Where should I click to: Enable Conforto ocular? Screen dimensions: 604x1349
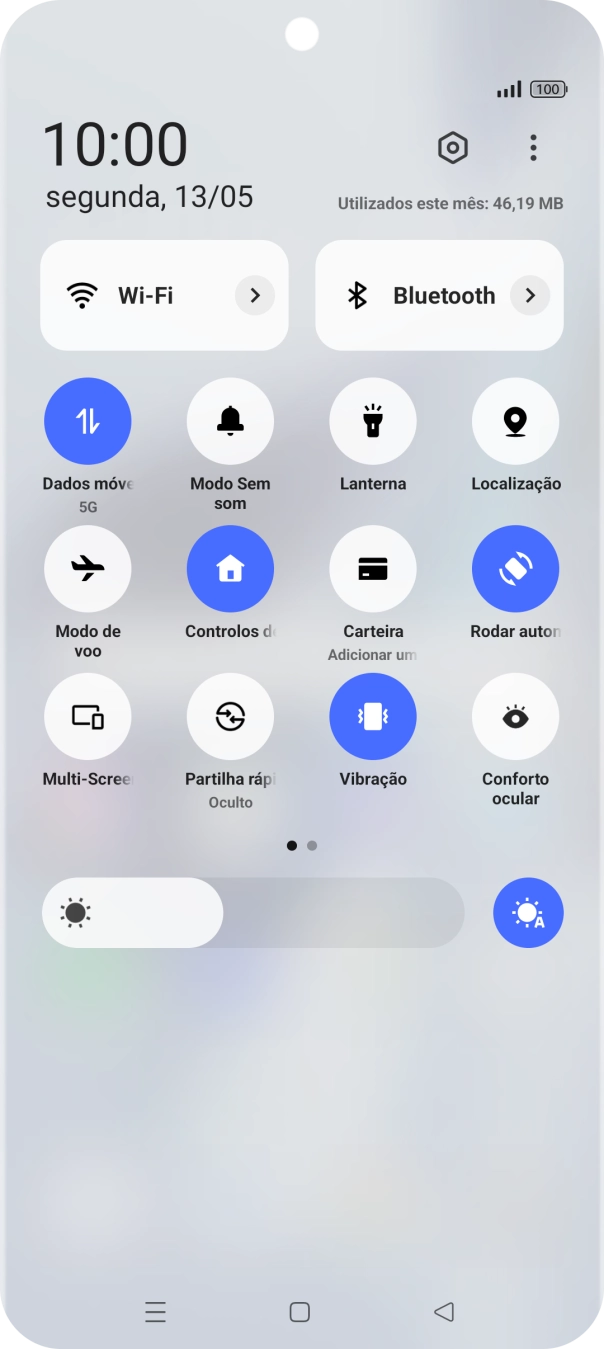tap(515, 717)
